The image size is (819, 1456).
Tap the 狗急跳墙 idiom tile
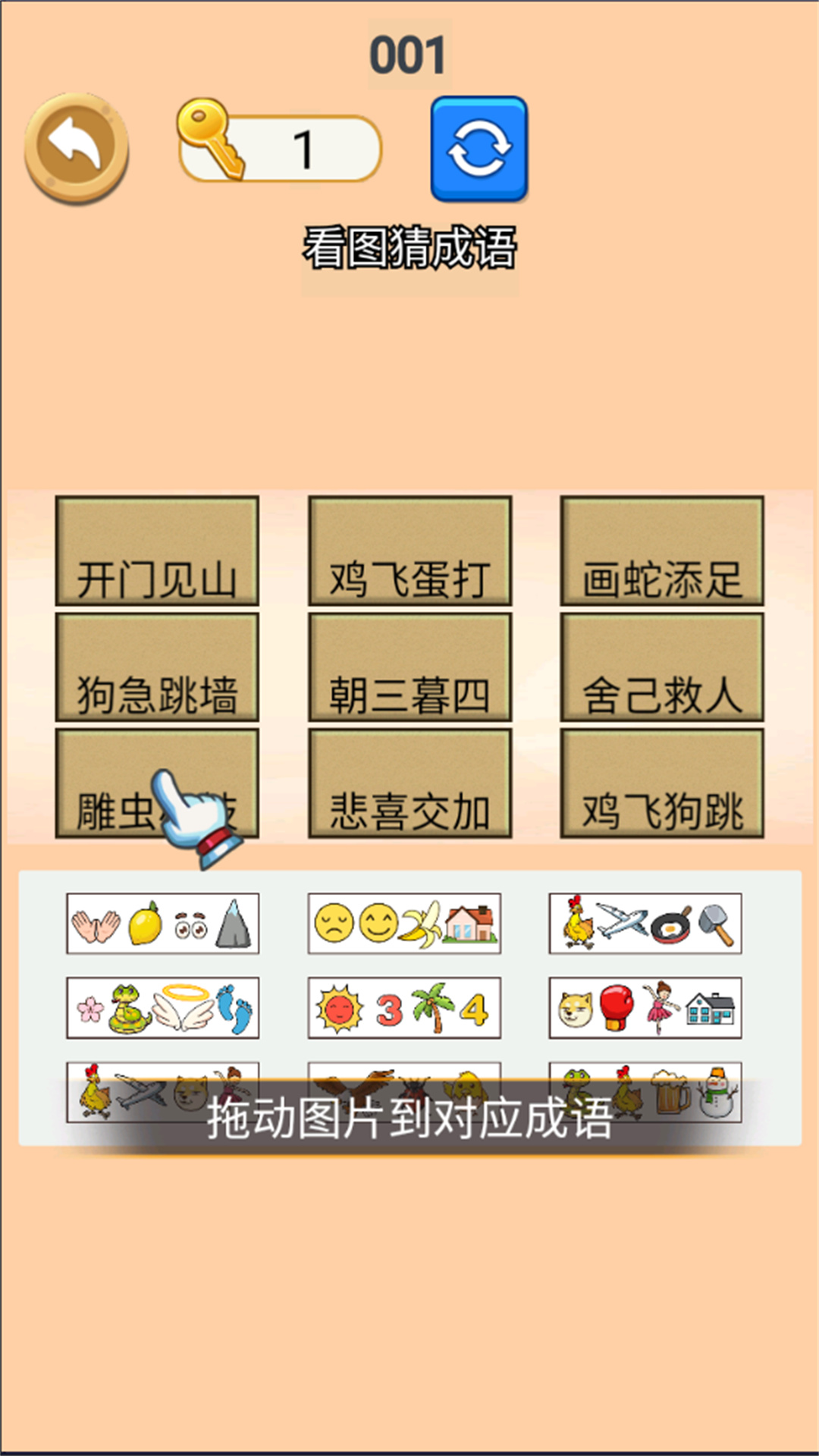click(157, 667)
